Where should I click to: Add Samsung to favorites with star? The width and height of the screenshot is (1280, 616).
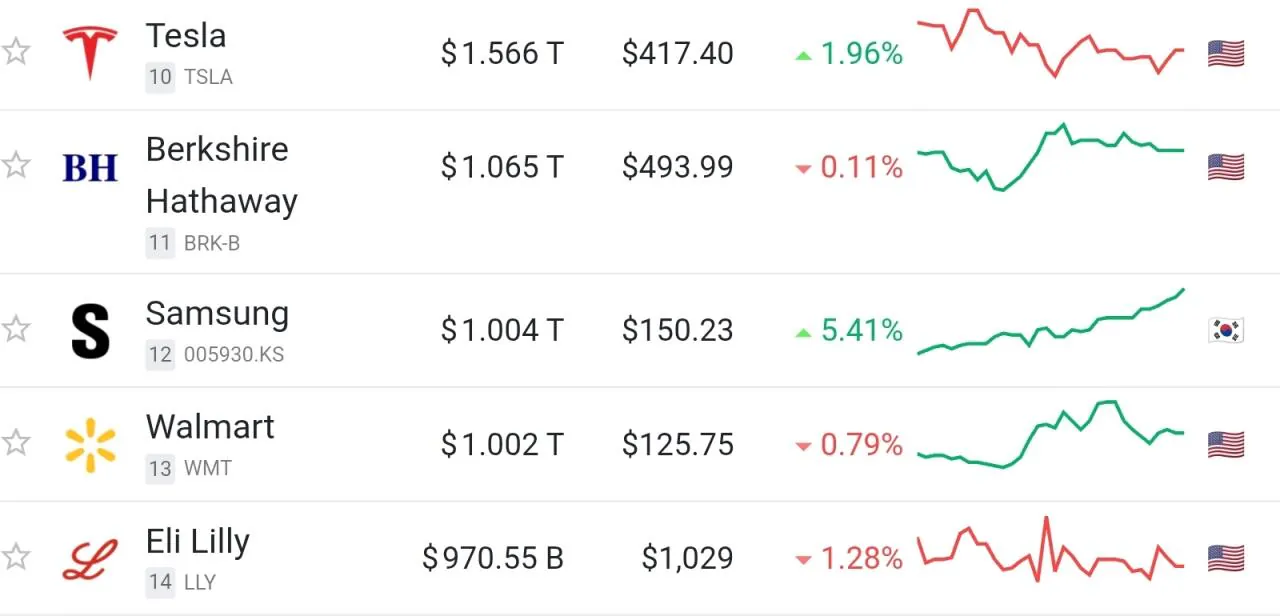point(16,328)
